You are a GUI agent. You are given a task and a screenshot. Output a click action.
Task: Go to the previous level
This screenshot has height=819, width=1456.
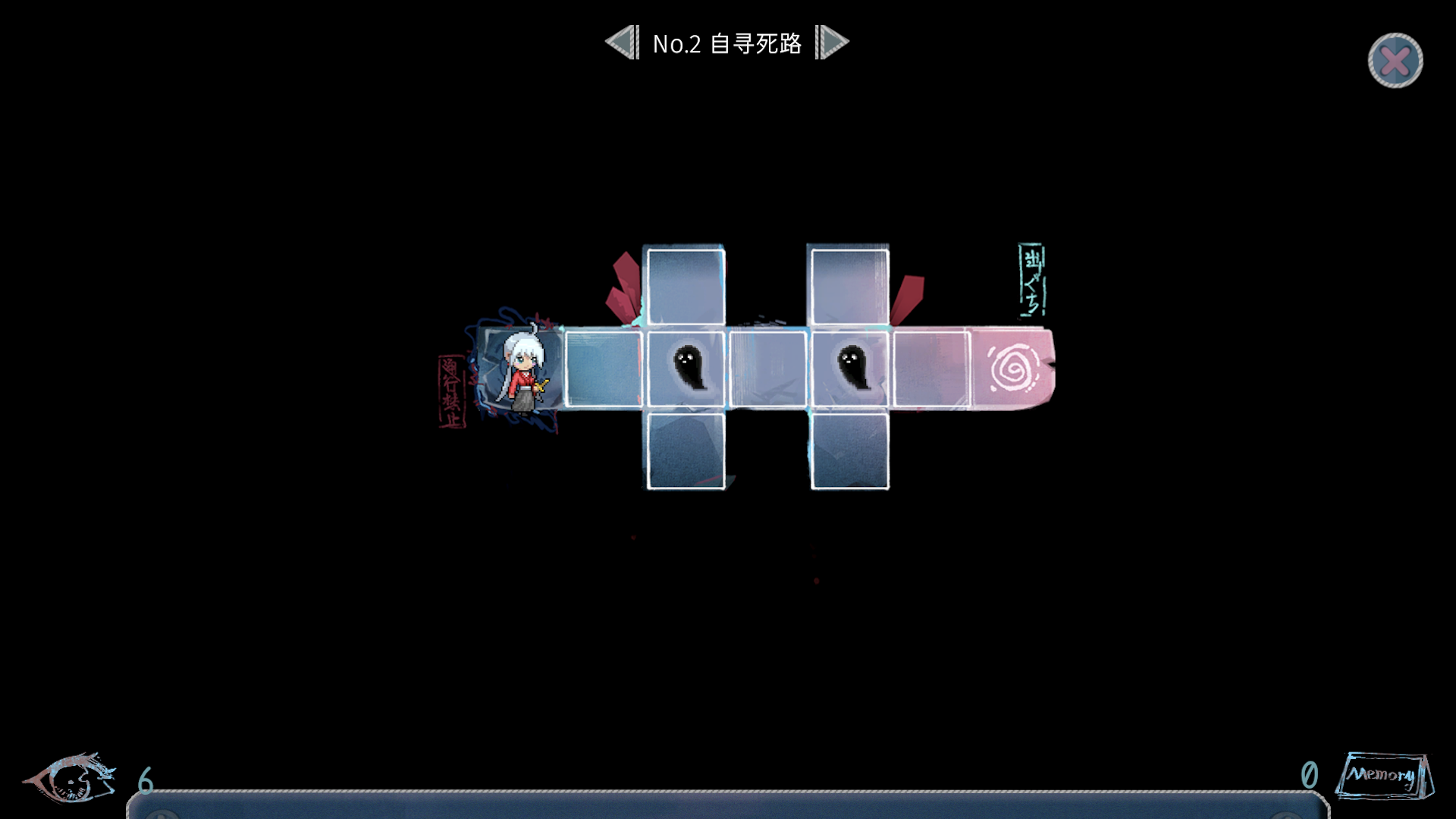[x=623, y=42]
